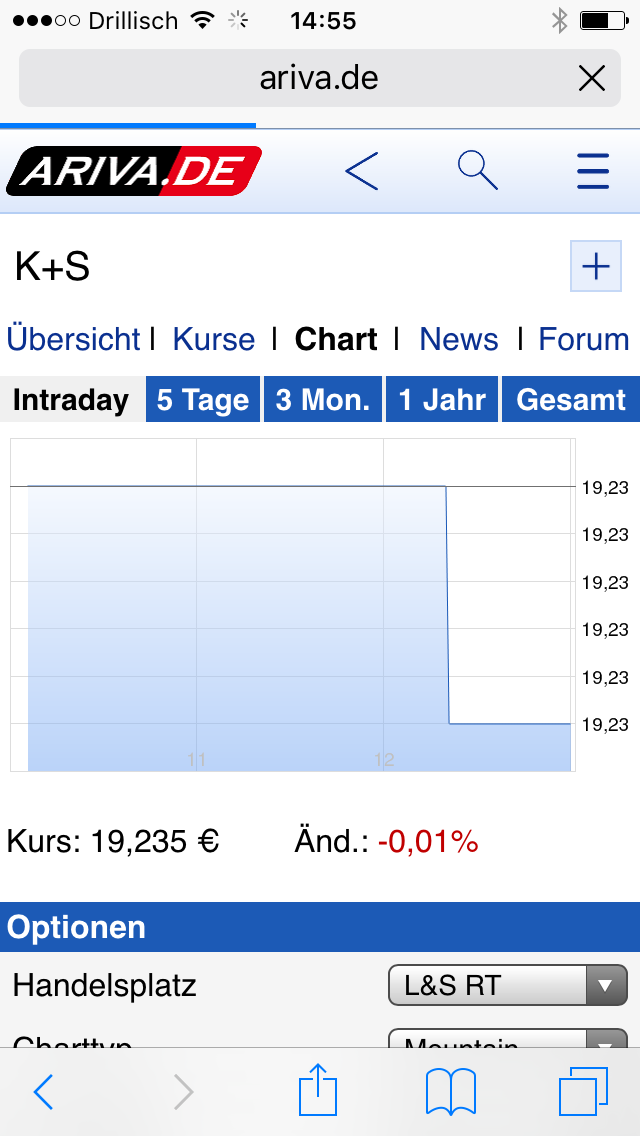Open the Übersicht section
This screenshot has height=1136, width=640.
click(x=73, y=339)
